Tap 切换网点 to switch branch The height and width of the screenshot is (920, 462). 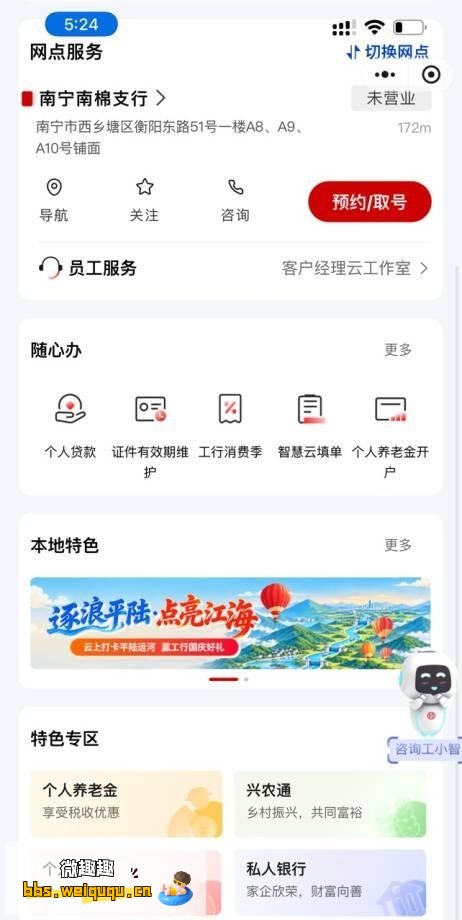(387, 52)
